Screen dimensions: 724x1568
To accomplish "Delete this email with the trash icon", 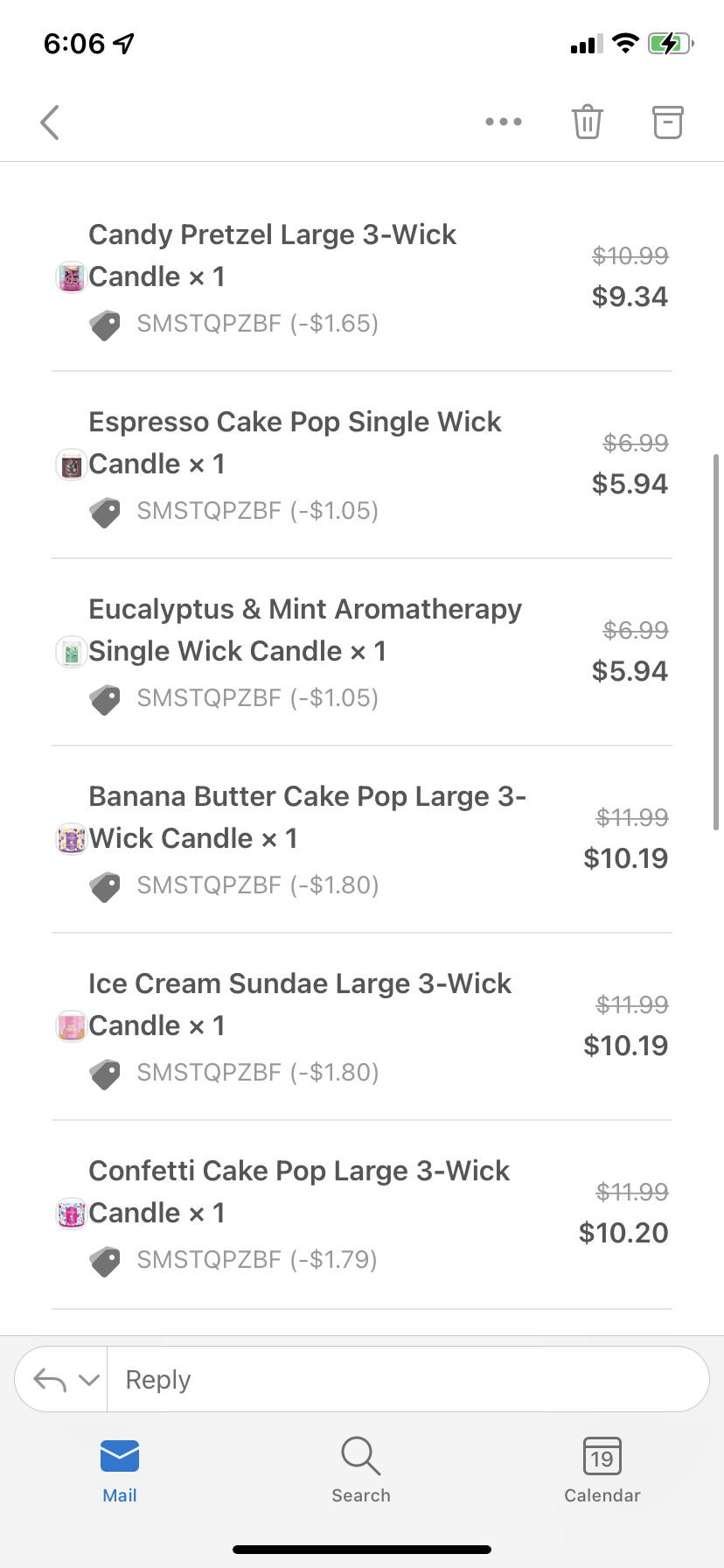I will pos(587,122).
